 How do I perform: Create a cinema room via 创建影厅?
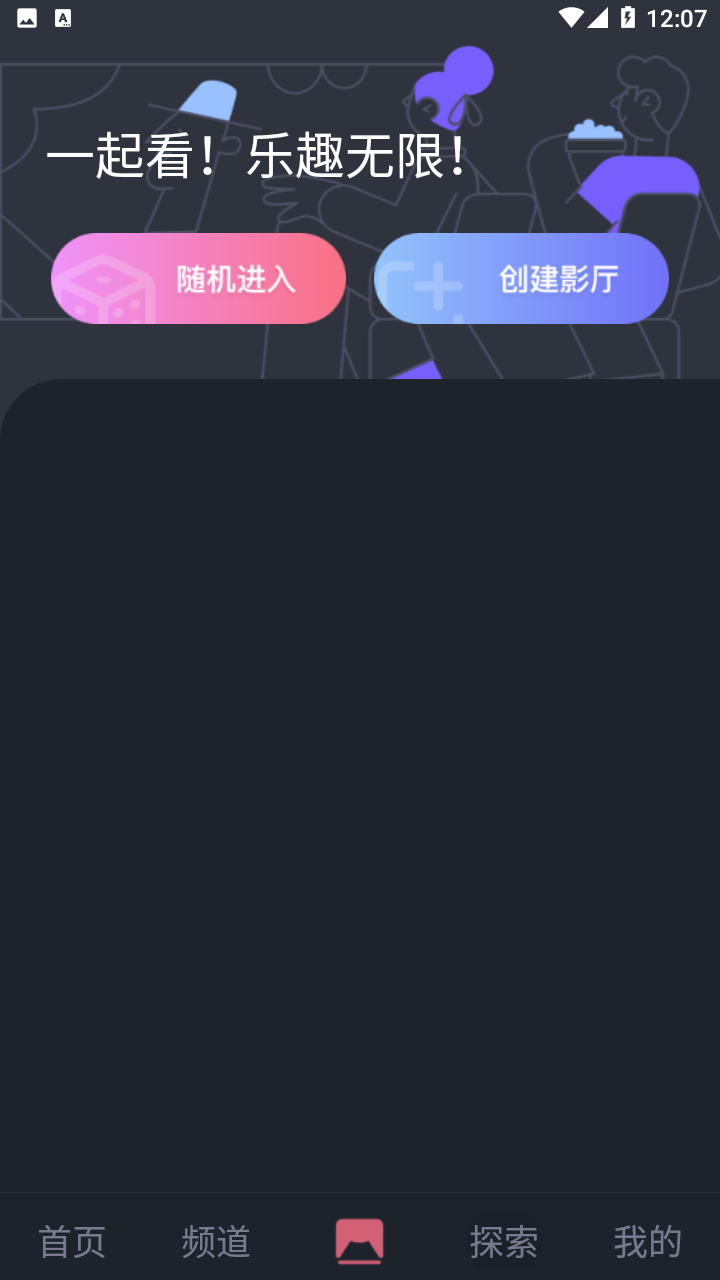pyautogui.click(x=521, y=279)
